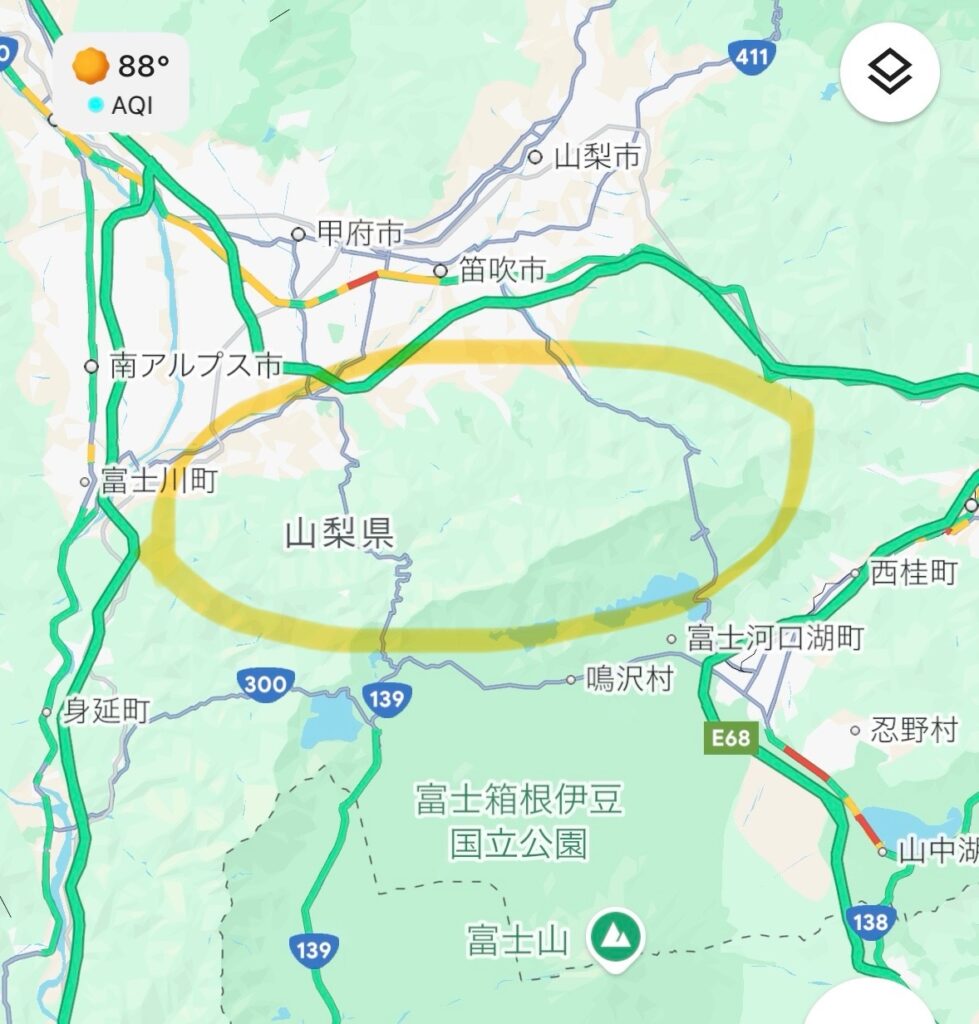Viewport: 979px width, 1024px height.
Task: Open the map layers button
Action: coord(889,72)
